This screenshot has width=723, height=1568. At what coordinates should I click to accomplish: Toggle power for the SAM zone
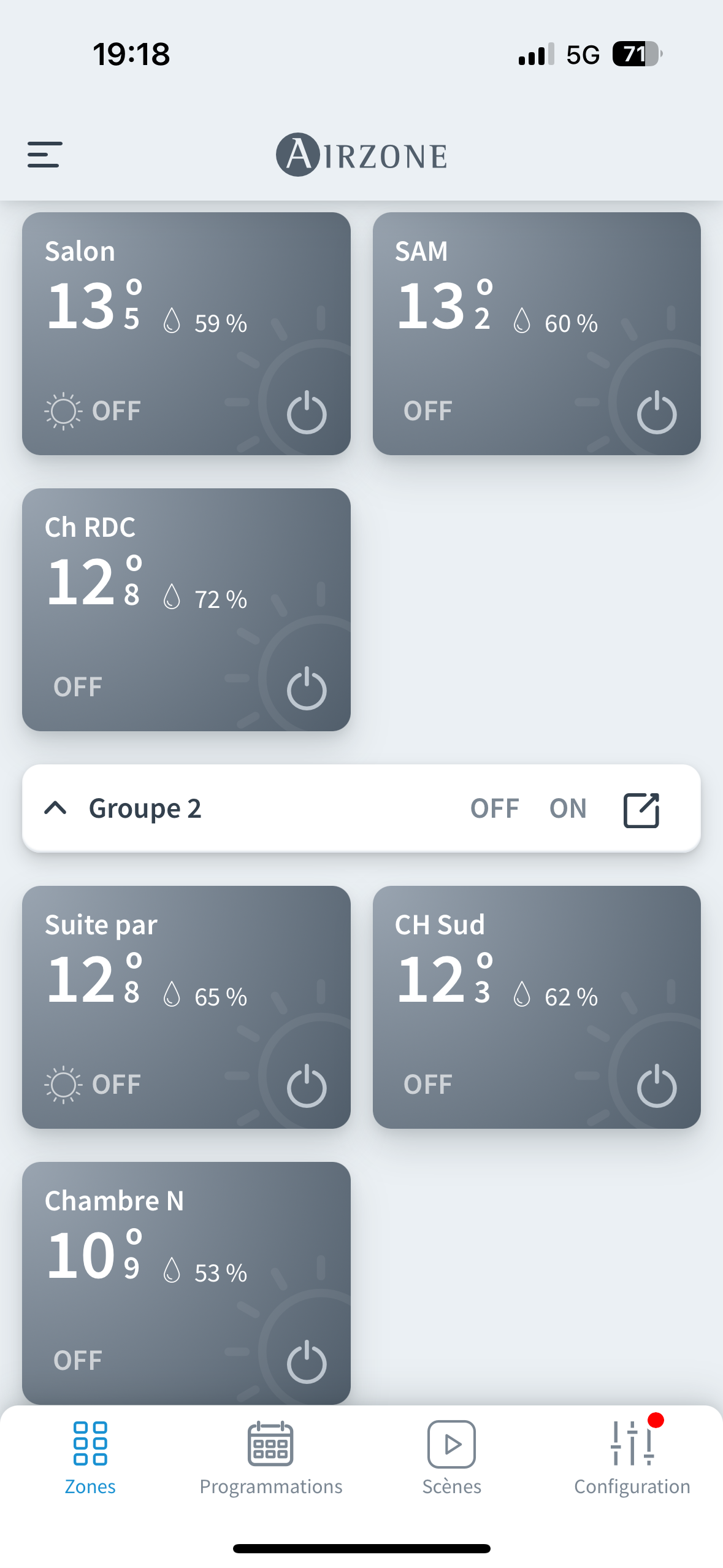click(x=657, y=413)
